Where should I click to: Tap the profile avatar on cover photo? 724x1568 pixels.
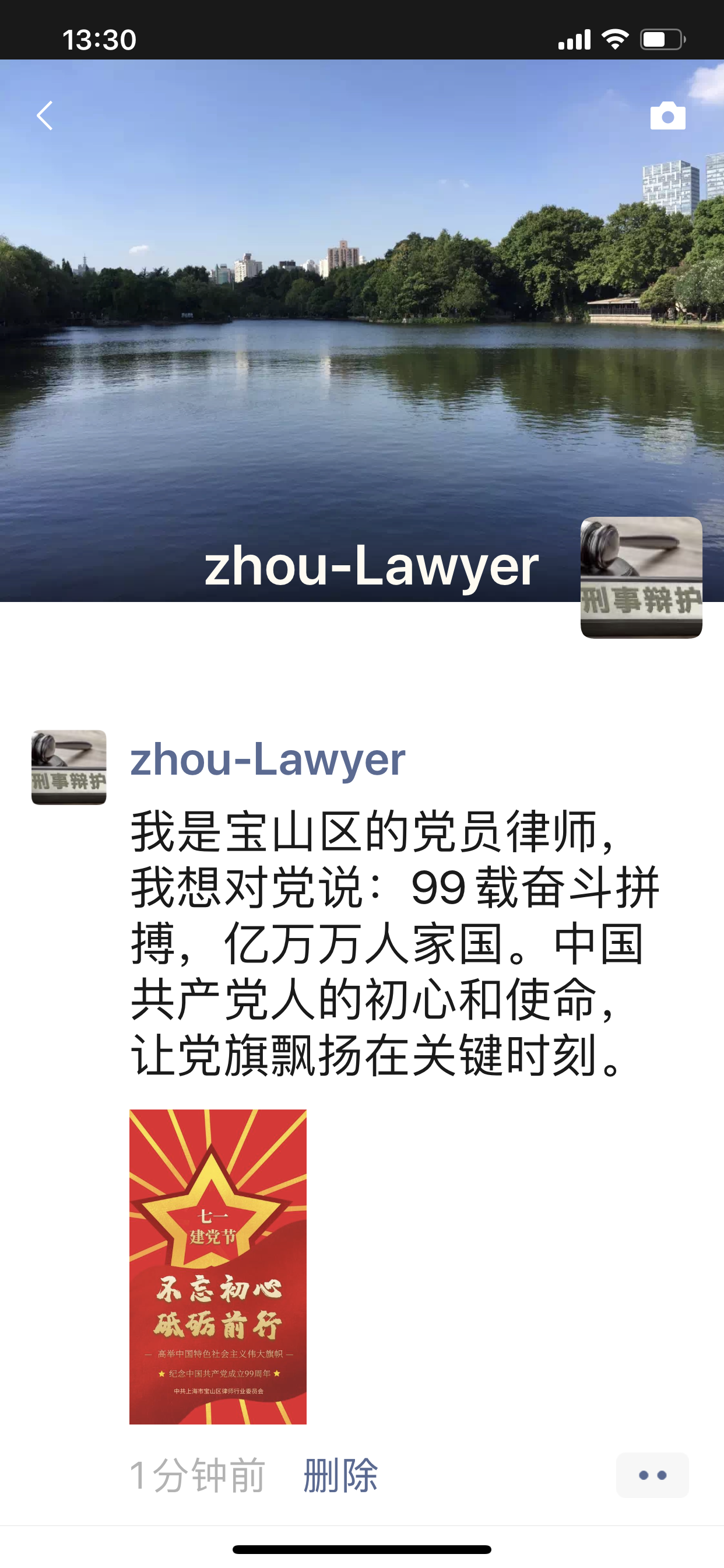tap(641, 577)
